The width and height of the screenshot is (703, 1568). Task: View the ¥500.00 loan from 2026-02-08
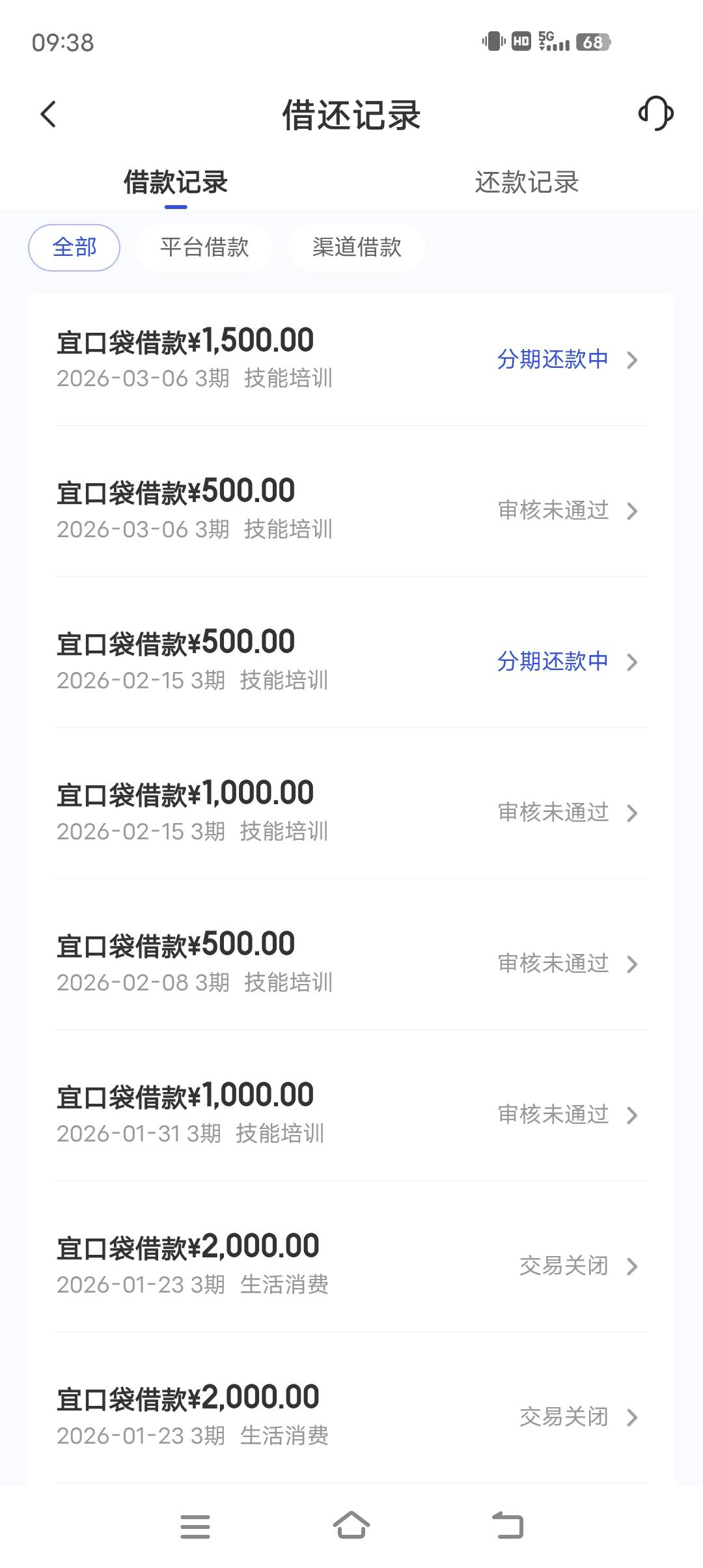(351, 964)
